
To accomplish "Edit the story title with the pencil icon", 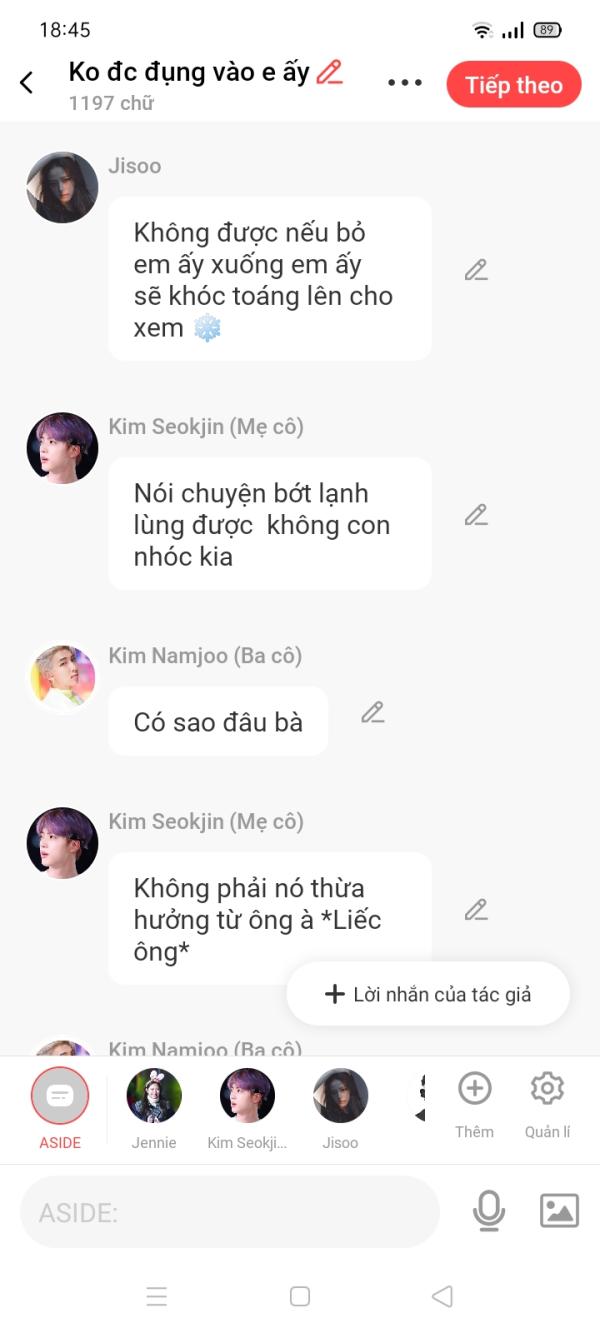I will click(329, 72).
